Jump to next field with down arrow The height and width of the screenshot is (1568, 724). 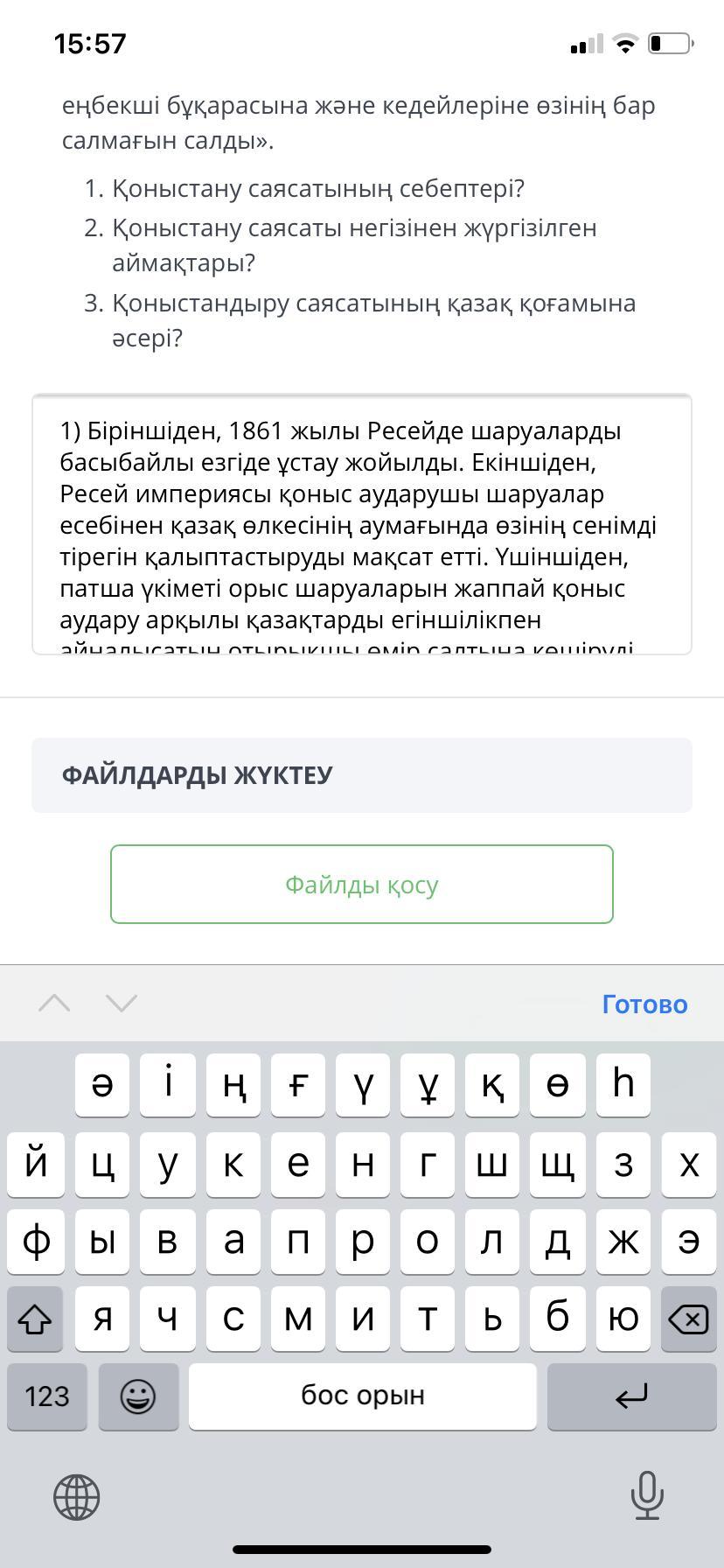click(x=122, y=1003)
